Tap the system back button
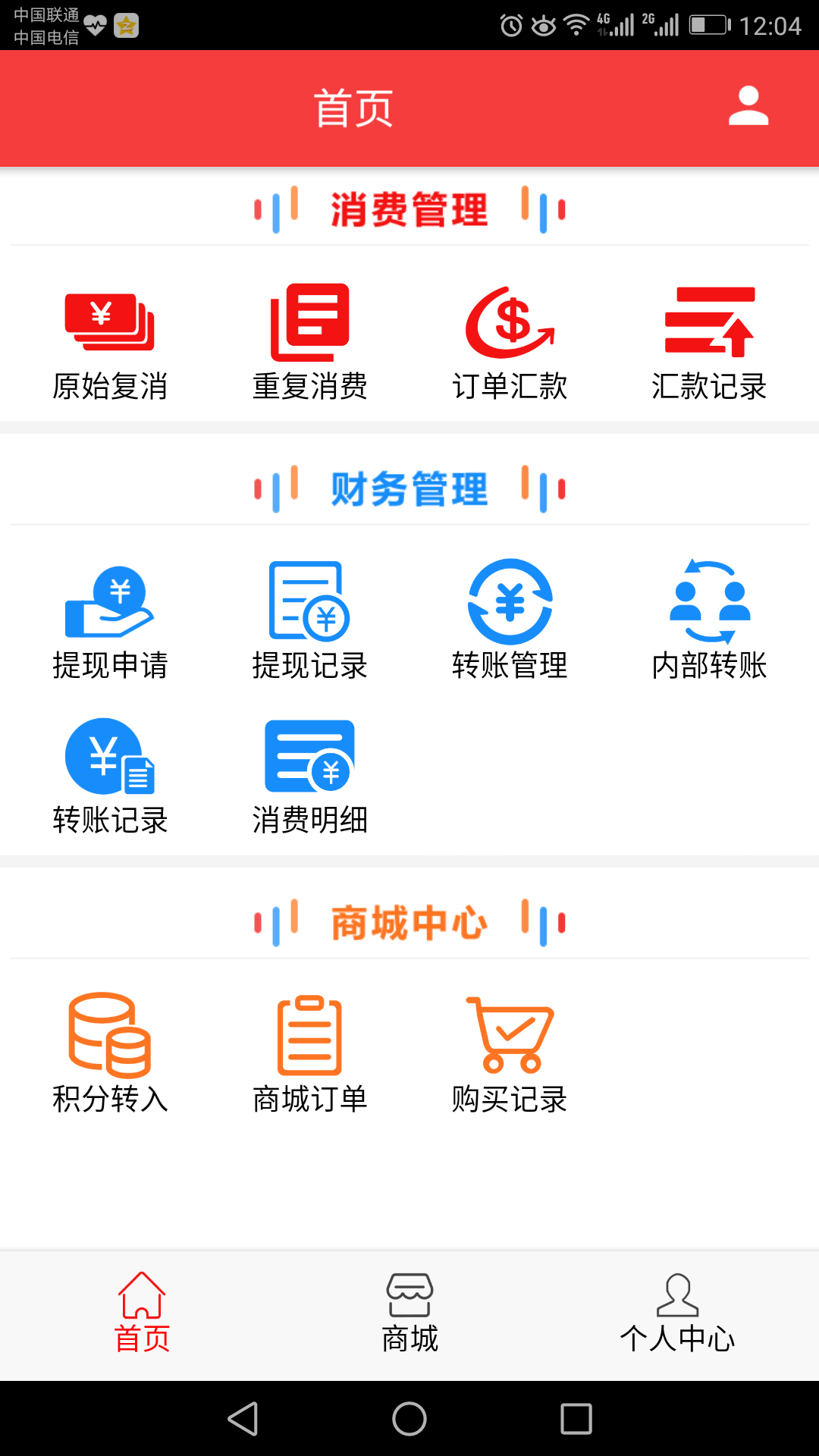819x1456 pixels. [243, 1418]
